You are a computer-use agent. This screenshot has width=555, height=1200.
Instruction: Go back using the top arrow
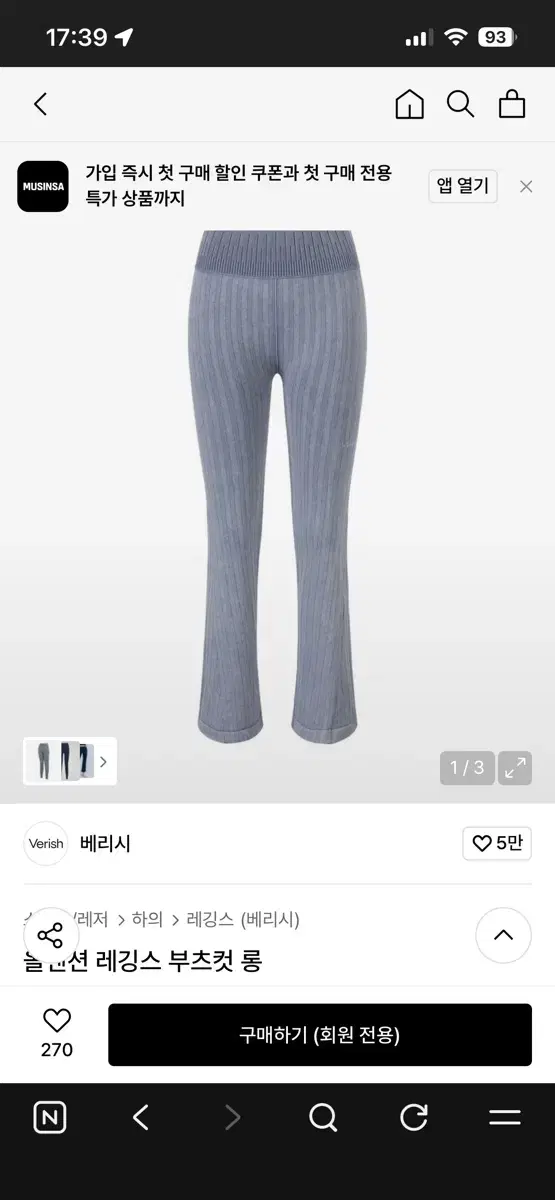40,104
